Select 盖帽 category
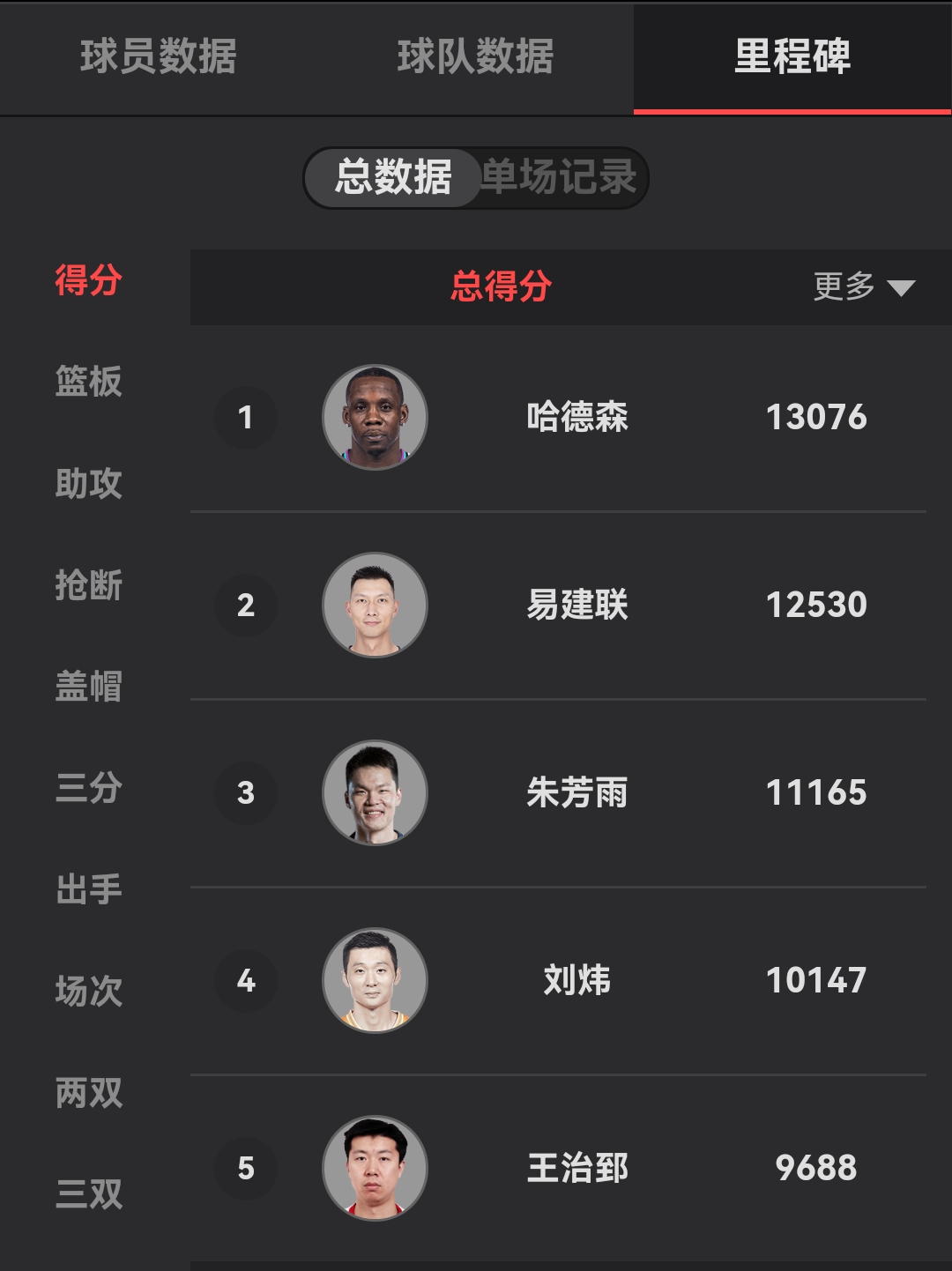The height and width of the screenshot is (1271, 952). [x=88, y=687]
